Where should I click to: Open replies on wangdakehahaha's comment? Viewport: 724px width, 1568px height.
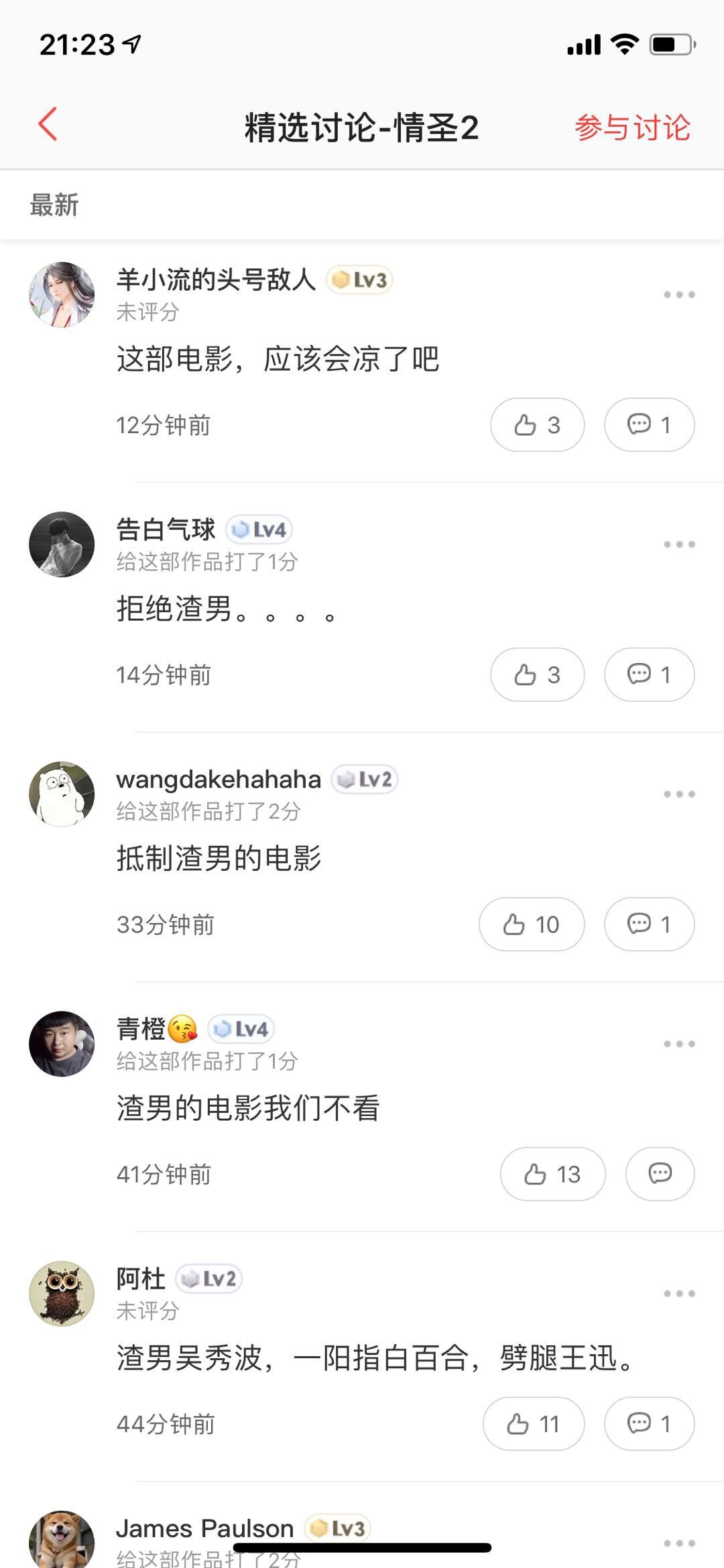click(648, 924)
